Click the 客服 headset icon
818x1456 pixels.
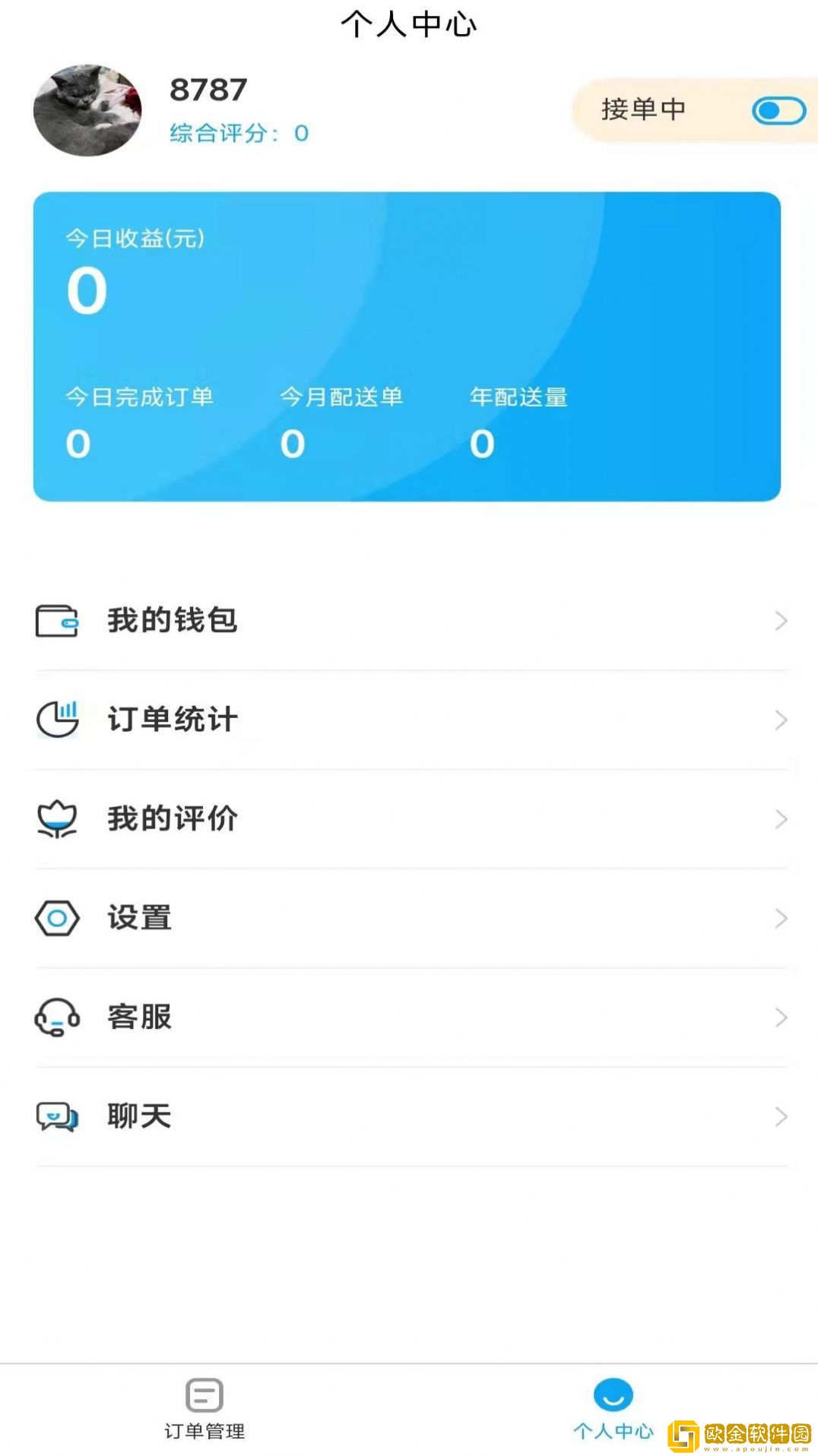(x=58, y=1017)
